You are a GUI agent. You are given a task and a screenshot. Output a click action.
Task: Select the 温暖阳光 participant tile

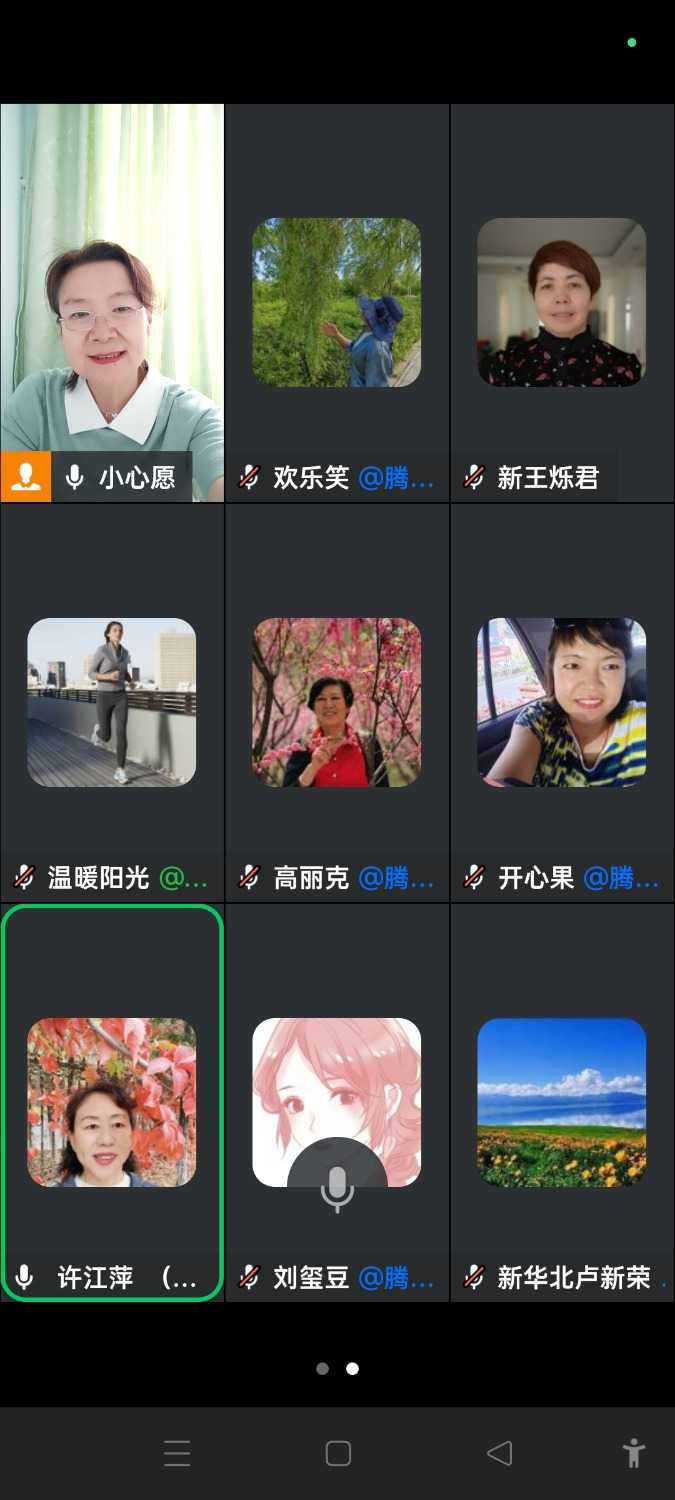pyautogui.click(x=112, y=702)
